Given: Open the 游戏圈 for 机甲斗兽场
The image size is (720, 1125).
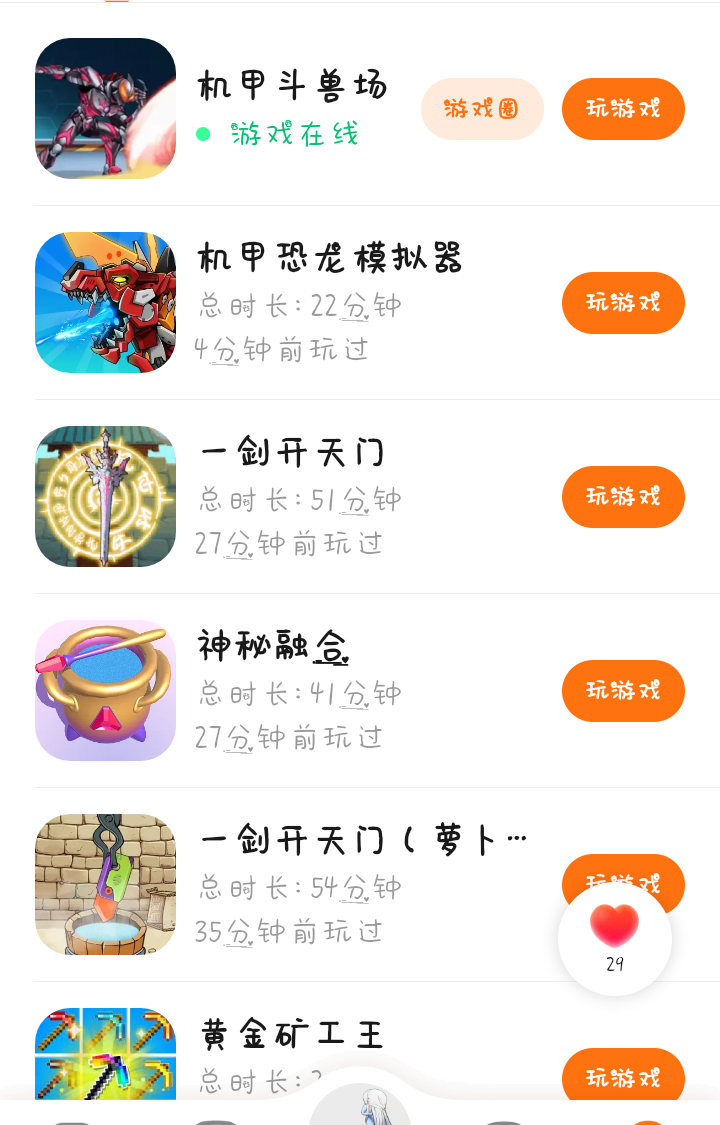Looking at the screenshot, I should 482,109.
